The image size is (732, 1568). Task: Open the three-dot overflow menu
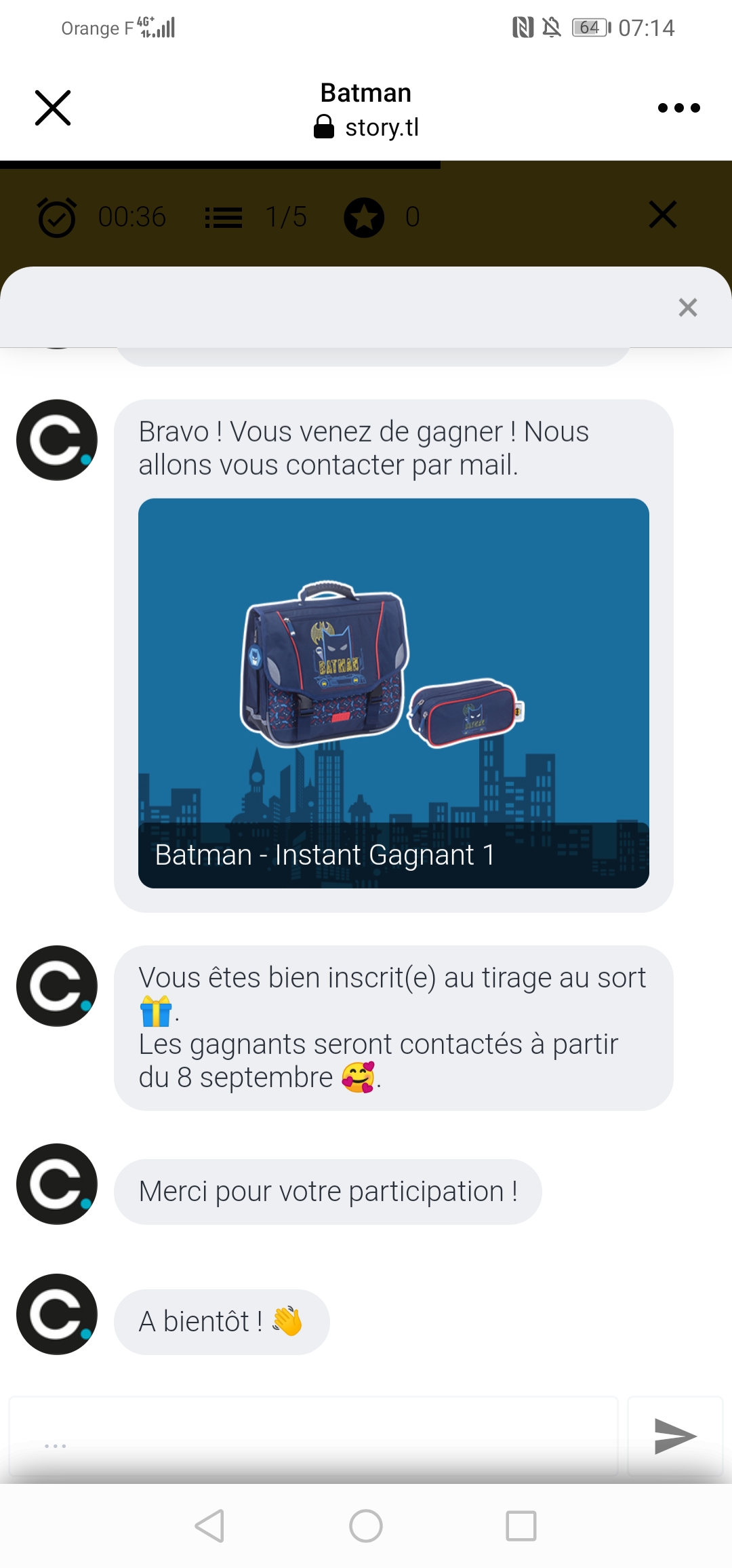[x=678, y=108]
